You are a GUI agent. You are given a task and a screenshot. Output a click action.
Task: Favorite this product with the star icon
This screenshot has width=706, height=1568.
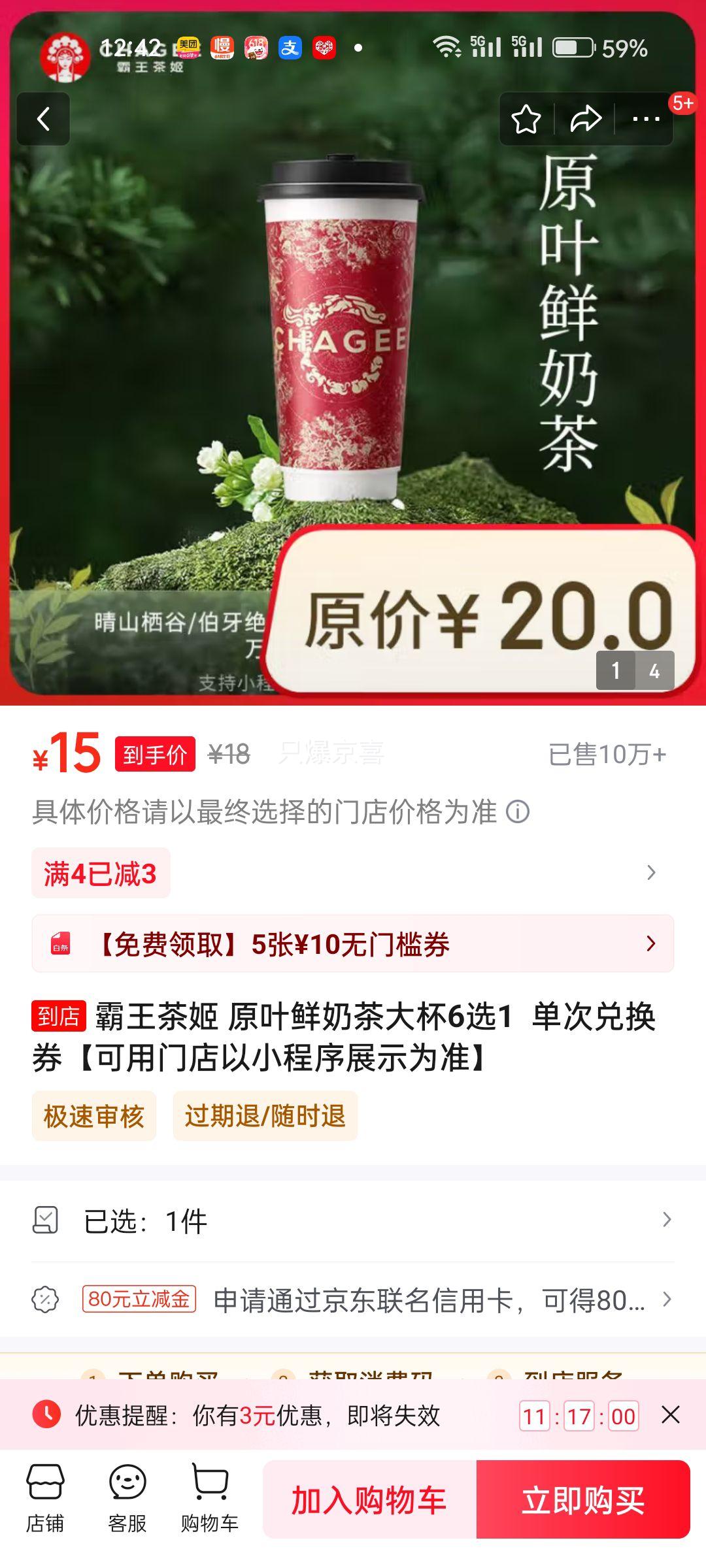pyautogui.click(x=526, y=119)
